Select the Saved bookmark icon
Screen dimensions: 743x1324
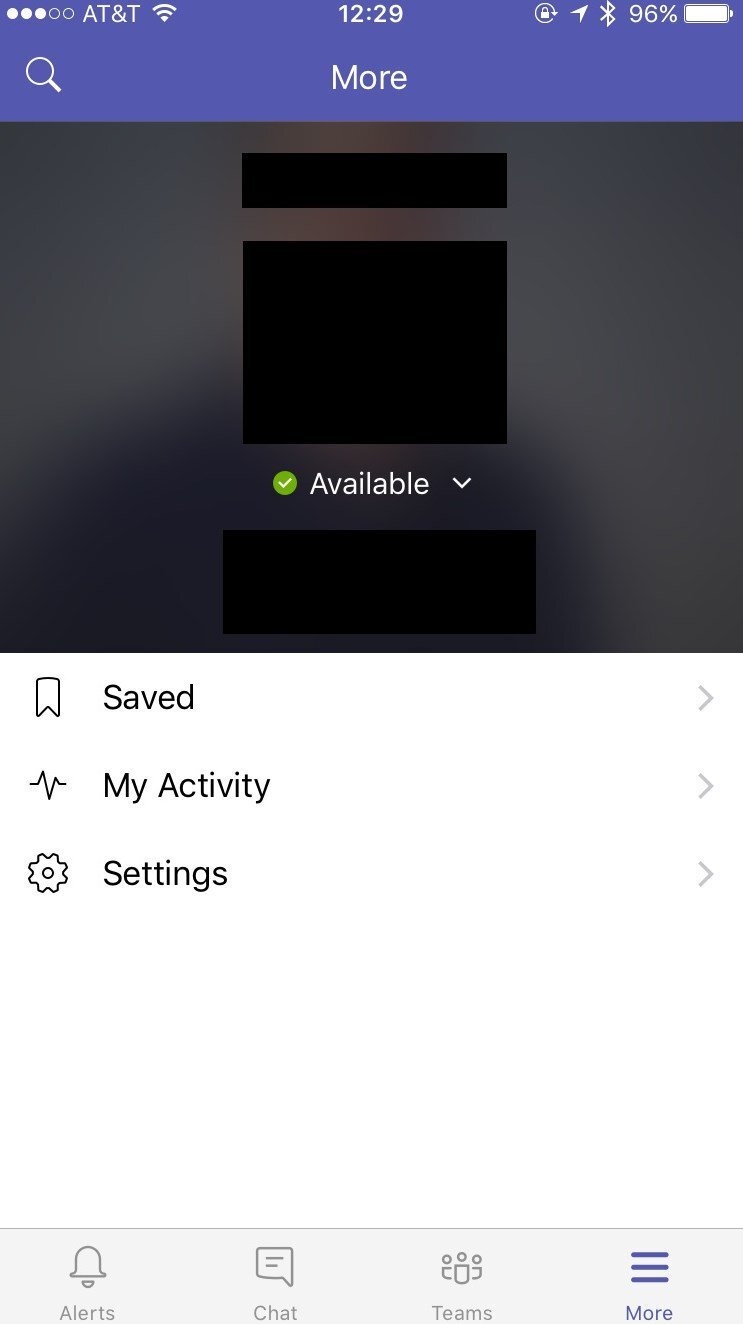click(47, 697)
